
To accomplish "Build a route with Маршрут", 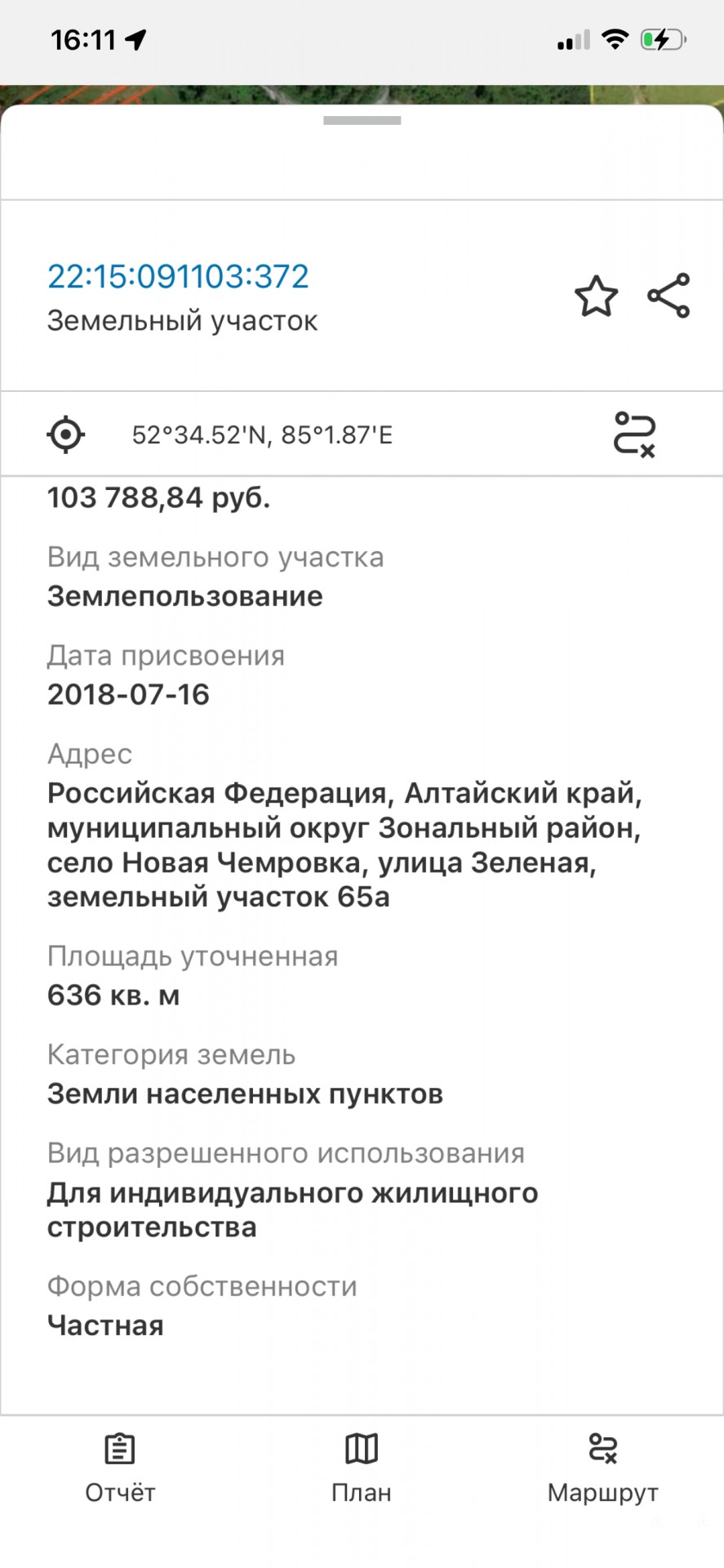I will click(x=602, y=1468).
